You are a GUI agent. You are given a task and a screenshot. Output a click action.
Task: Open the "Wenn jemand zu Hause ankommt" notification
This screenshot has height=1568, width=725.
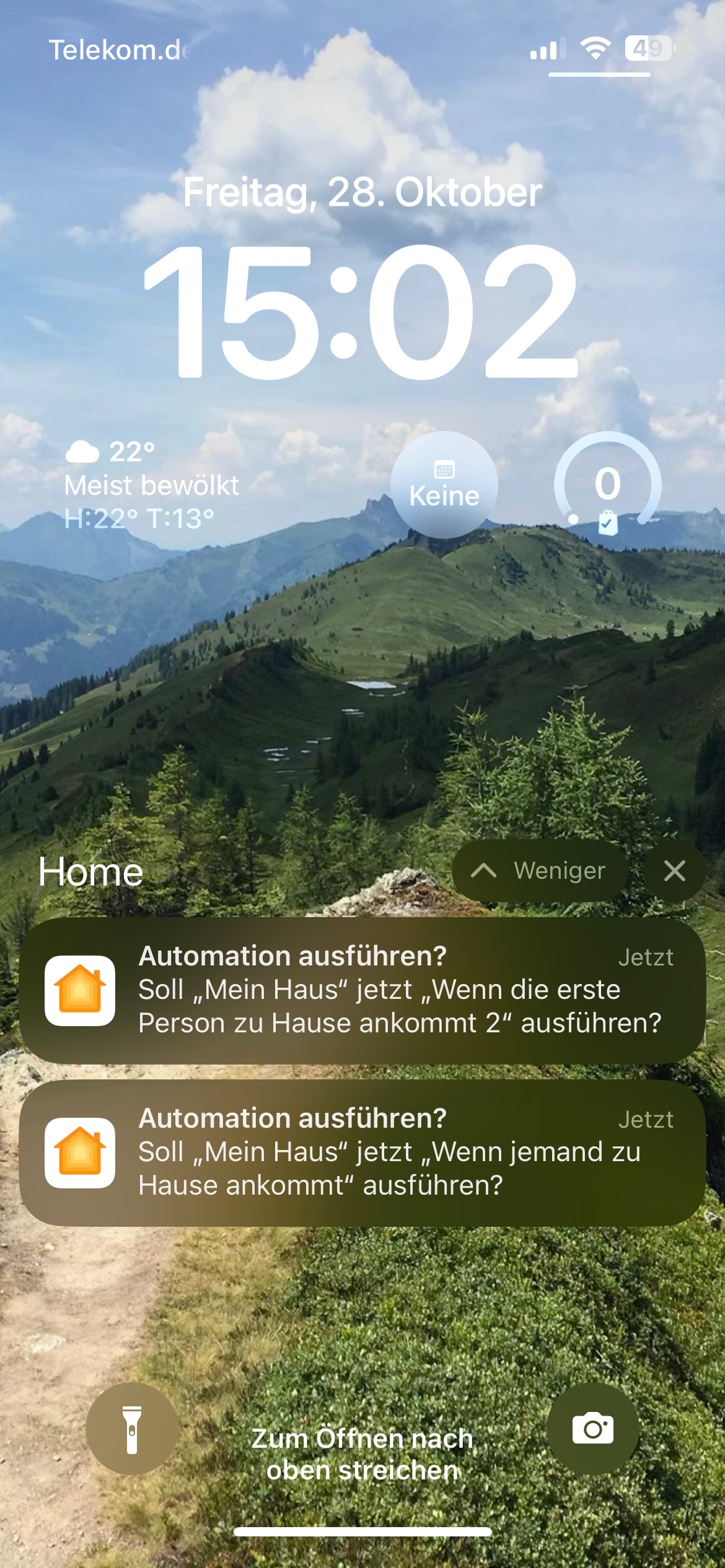[x=362, y=1152]
